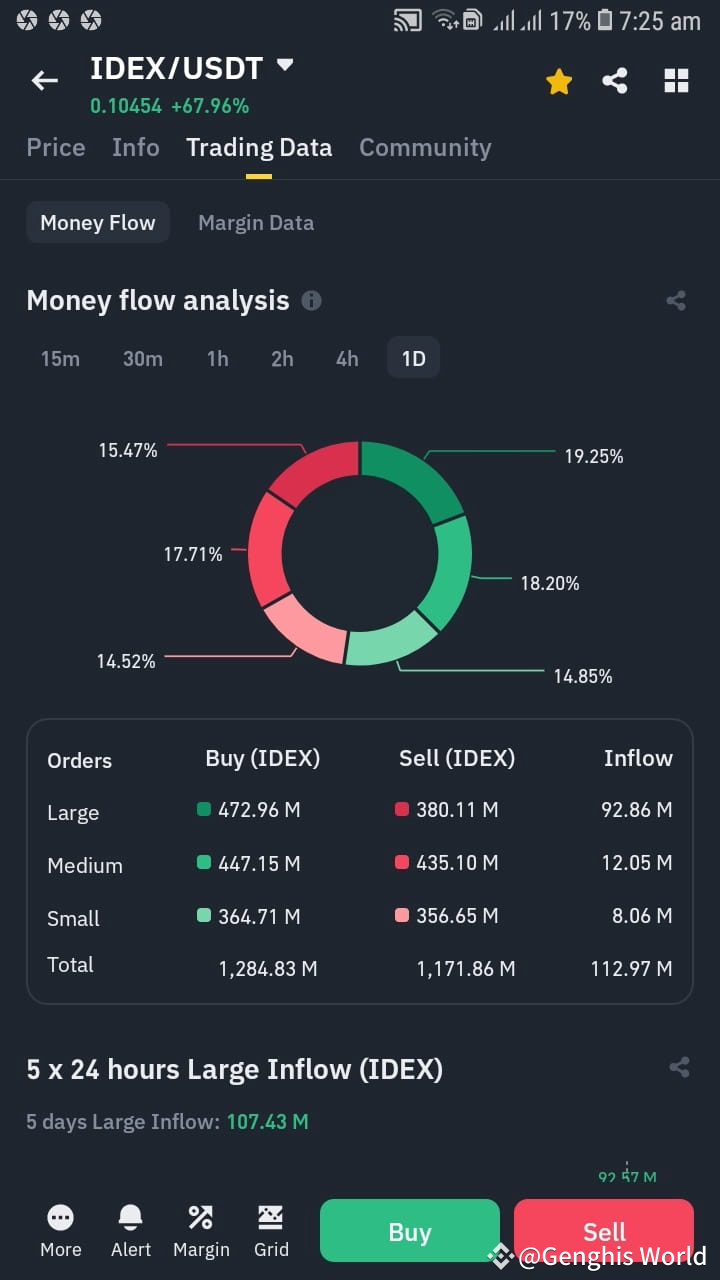Enable the Margin Data view
Screen dimensions: 720x1280
pyautogui.click(x=256, y=222)
